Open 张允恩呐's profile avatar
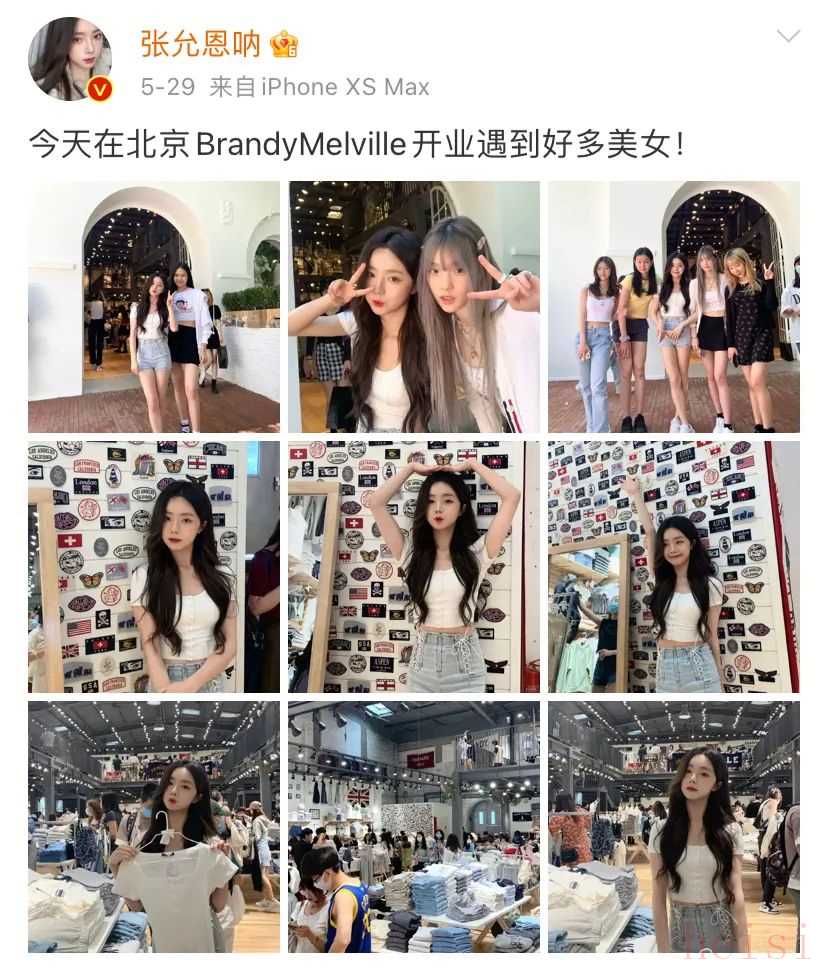 click(69, 58)
